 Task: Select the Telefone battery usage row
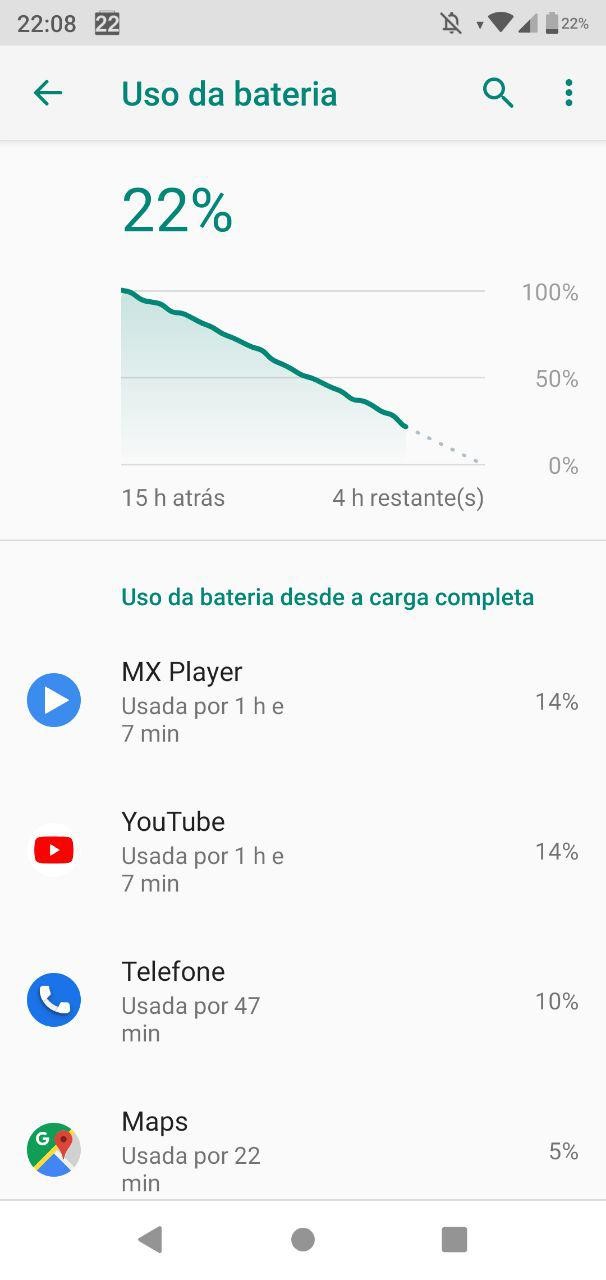pyautogui.click(x=302, y=1002)
